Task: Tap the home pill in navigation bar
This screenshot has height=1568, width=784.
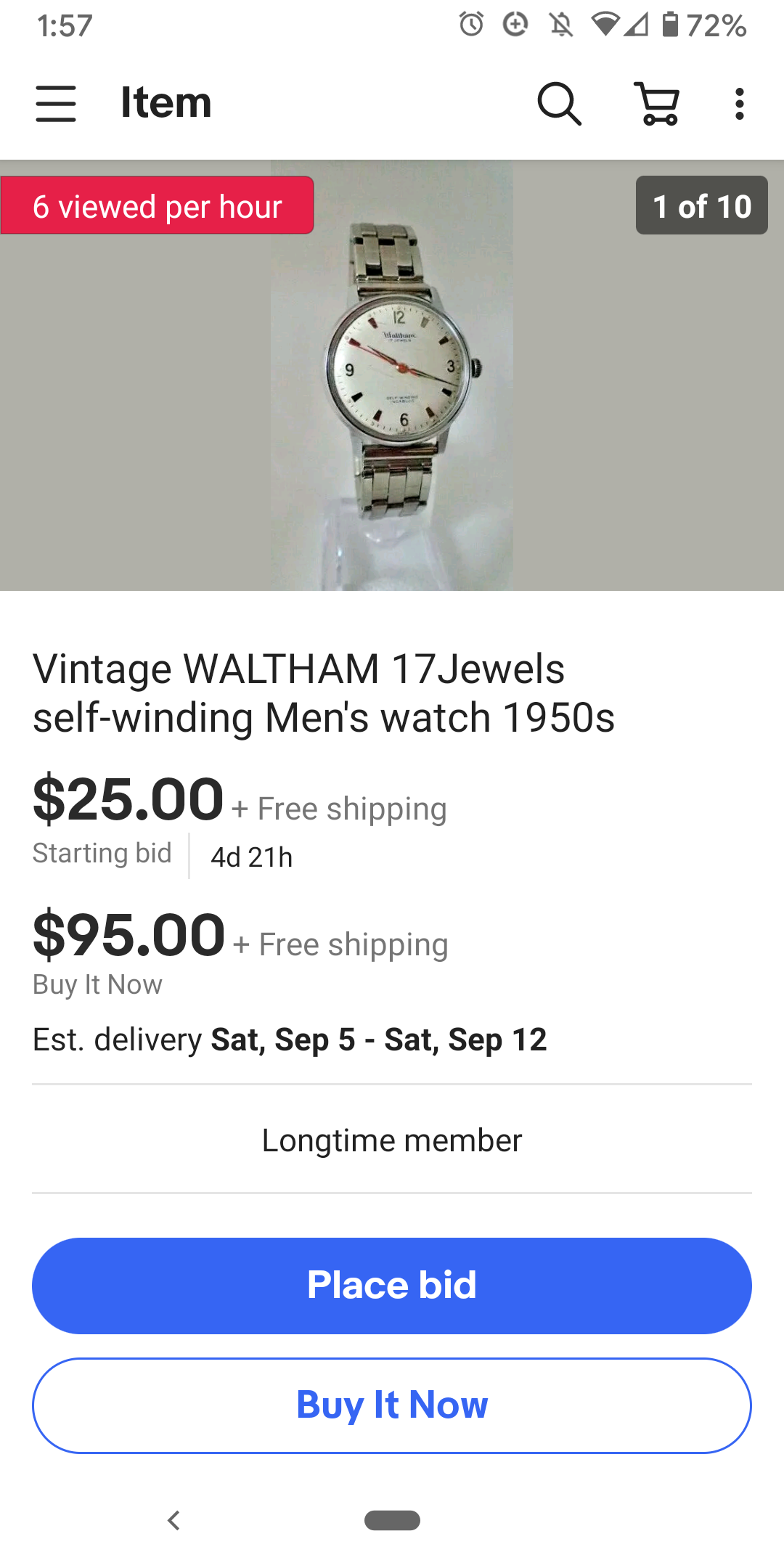Action: 392,1520
